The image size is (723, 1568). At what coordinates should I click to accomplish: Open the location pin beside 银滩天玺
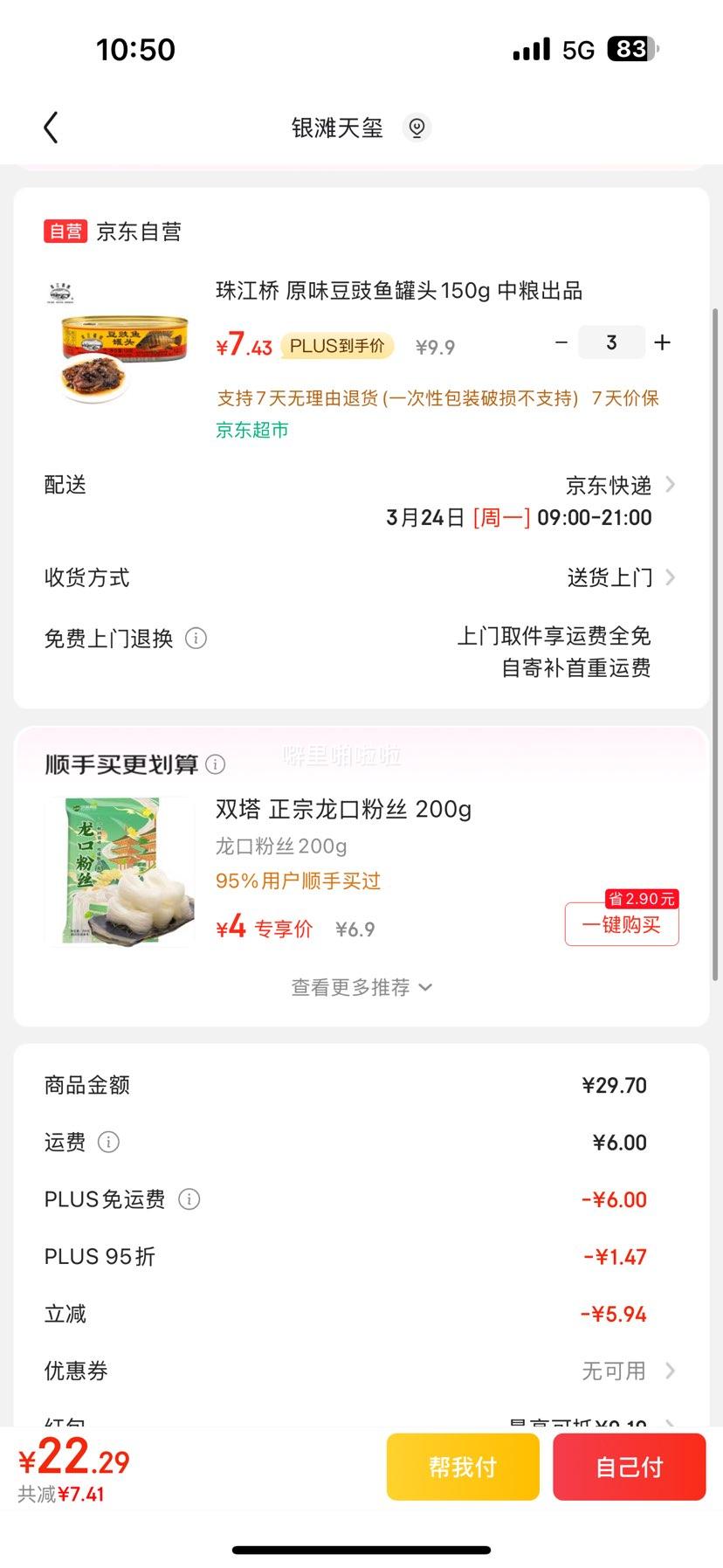(417, 128)
